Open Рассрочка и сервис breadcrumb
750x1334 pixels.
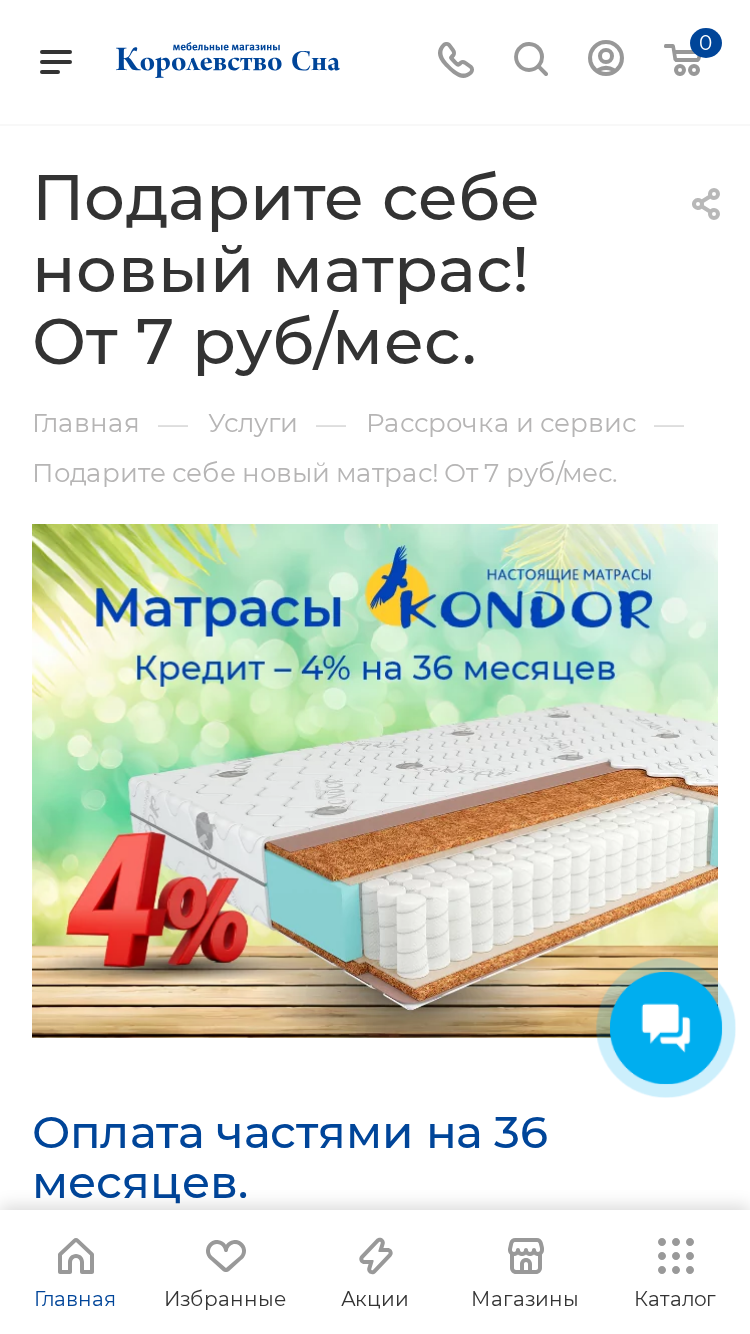501,423
